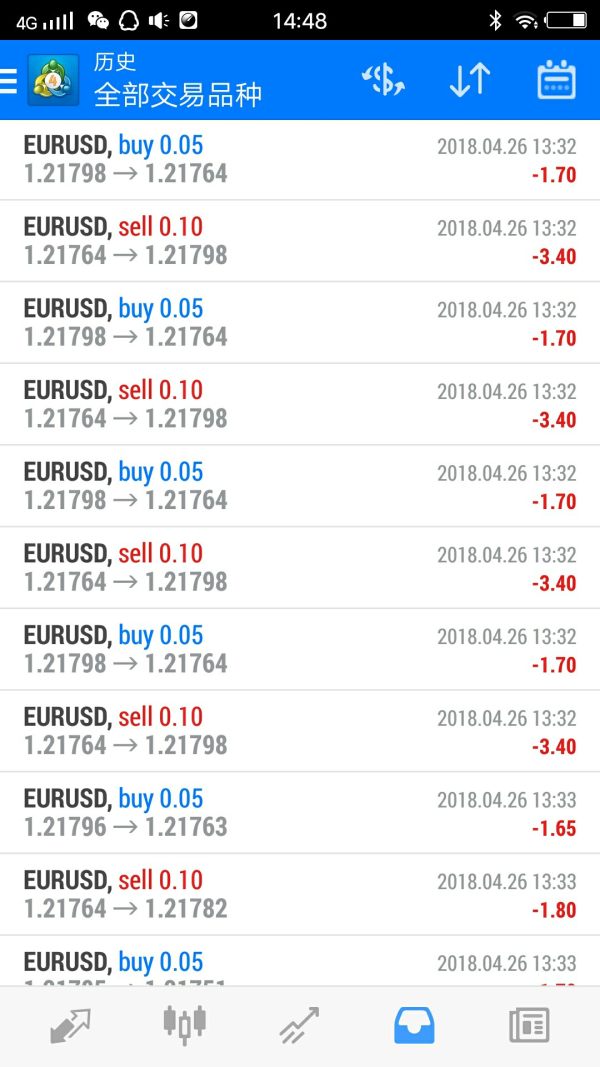Open the News tab

tap(529, 1025)
